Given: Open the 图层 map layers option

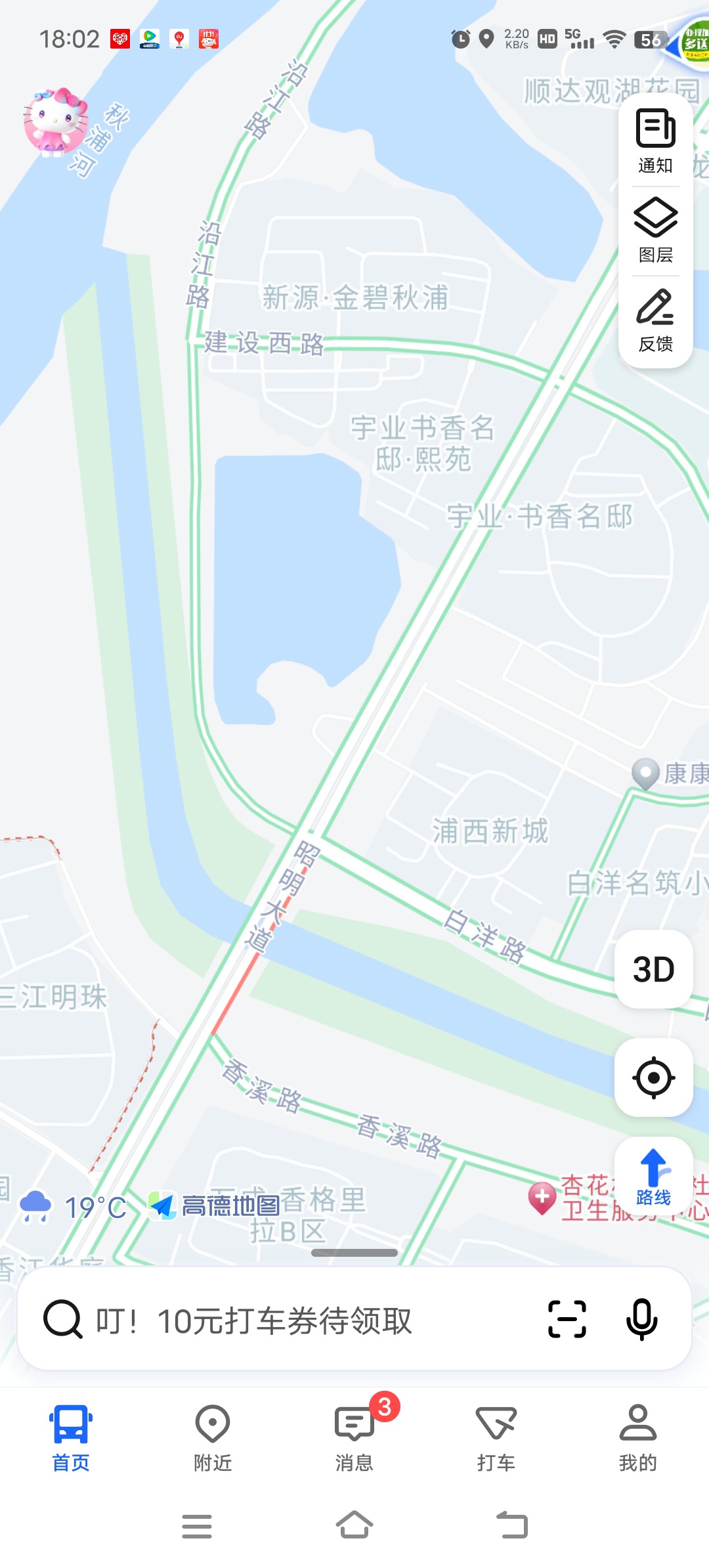Looking at the screenshot, I should [x=655, y=230].
